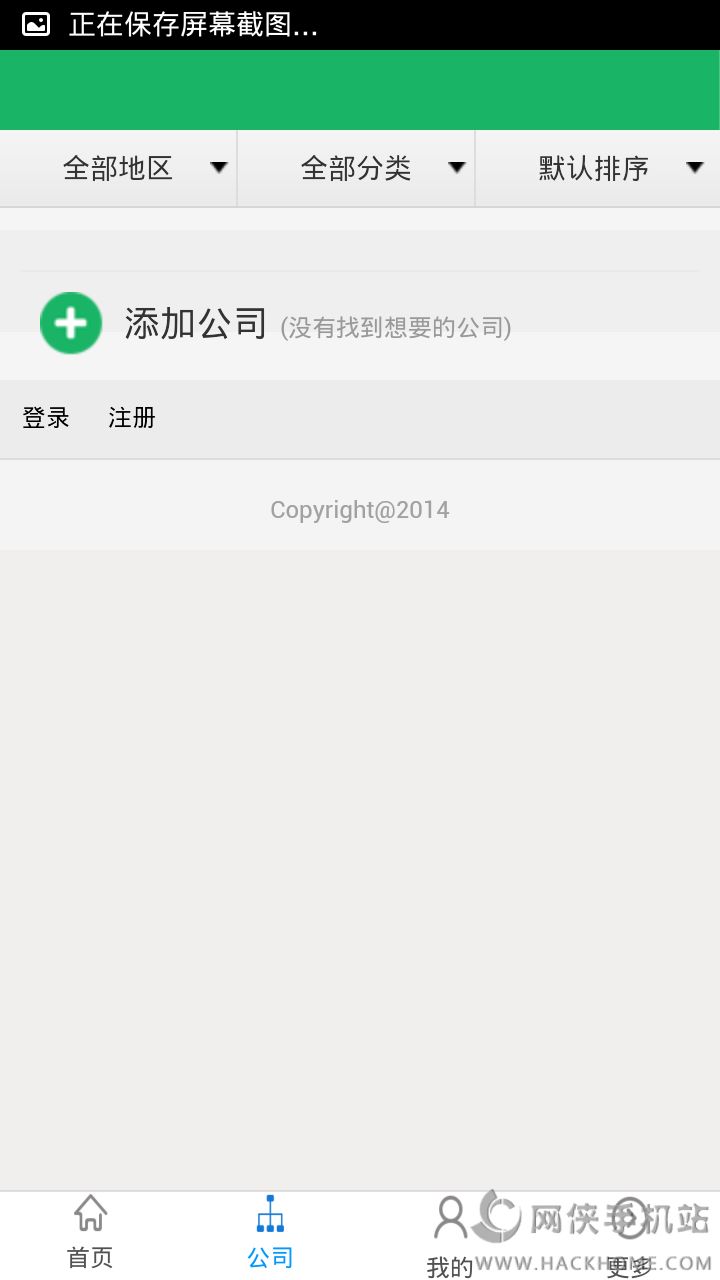
Task: Go to 注册 registration page
Action: coord(132,418)
